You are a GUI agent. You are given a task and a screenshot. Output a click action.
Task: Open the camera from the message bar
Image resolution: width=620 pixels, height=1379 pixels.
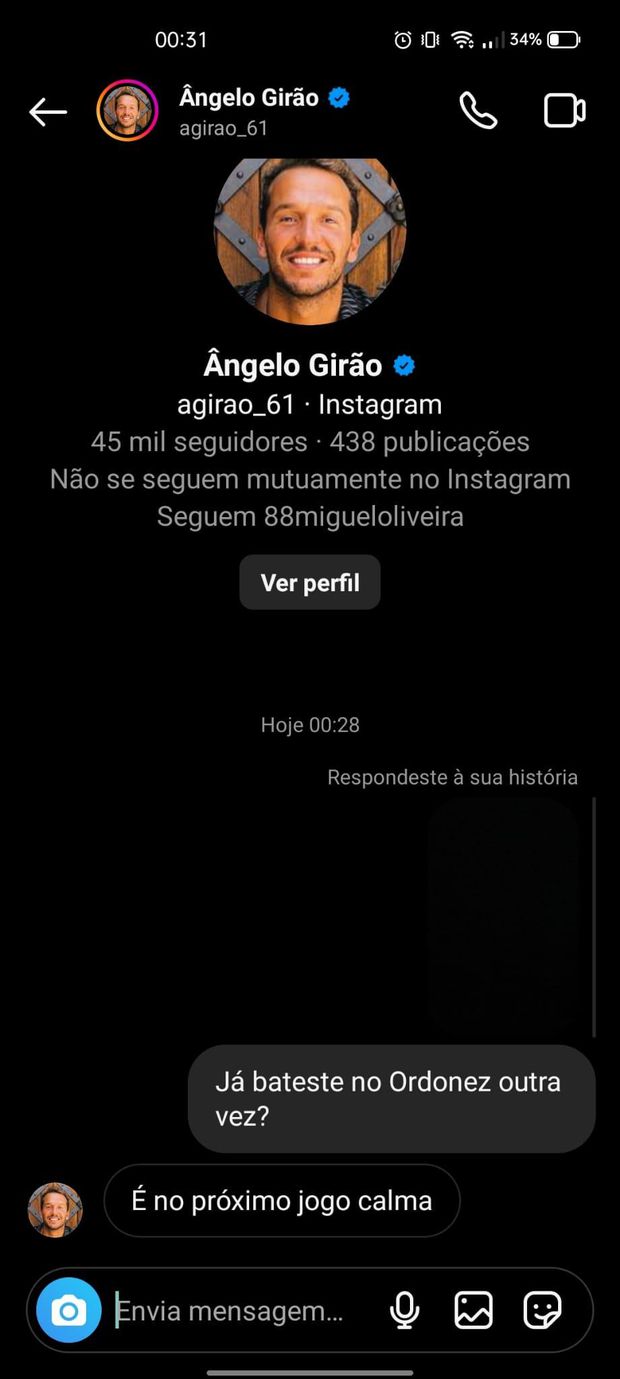(x=69, y=1310)
